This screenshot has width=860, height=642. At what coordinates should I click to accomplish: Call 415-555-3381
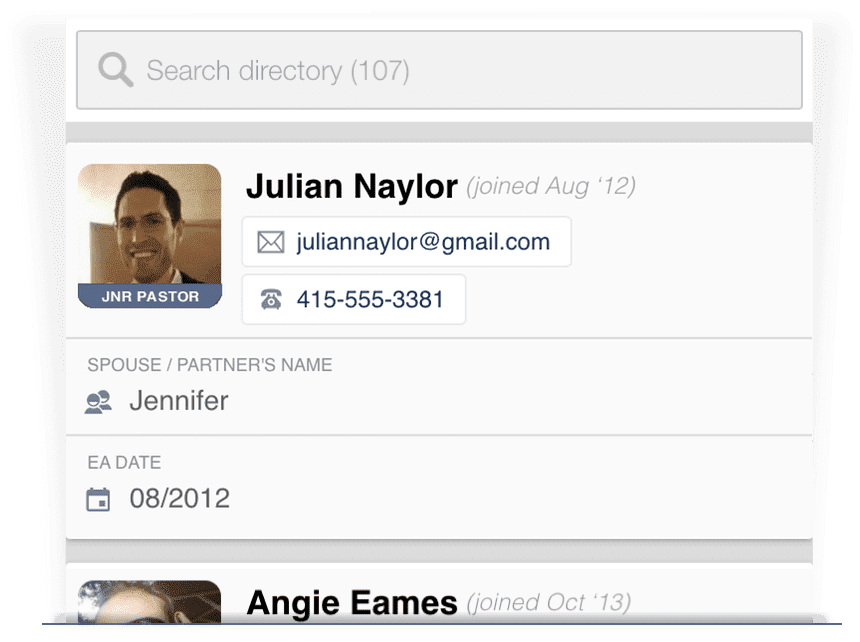click(x=354, y=299)
